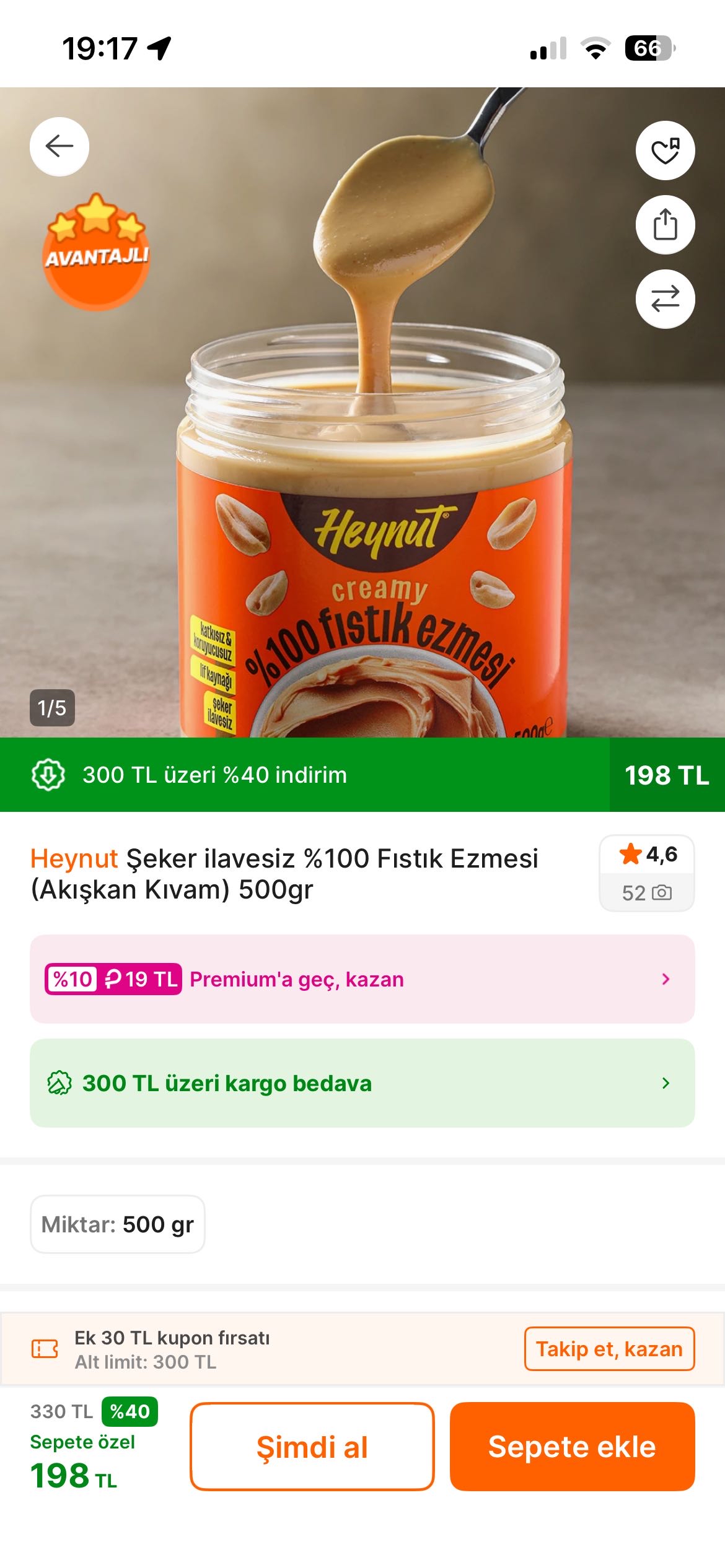725x1568 pixels.
Task: Tap Takip et, kazan coupon button
Action: pyautogui.click(x=609, y=1349)
